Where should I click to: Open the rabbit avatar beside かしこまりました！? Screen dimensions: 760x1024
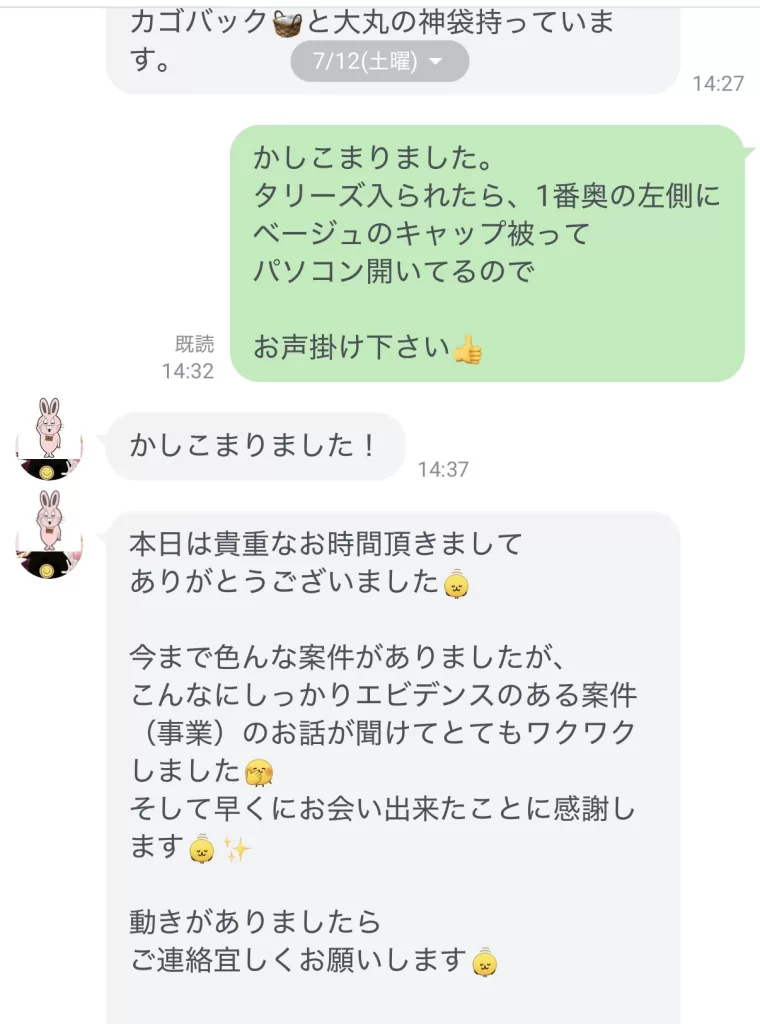49,439
